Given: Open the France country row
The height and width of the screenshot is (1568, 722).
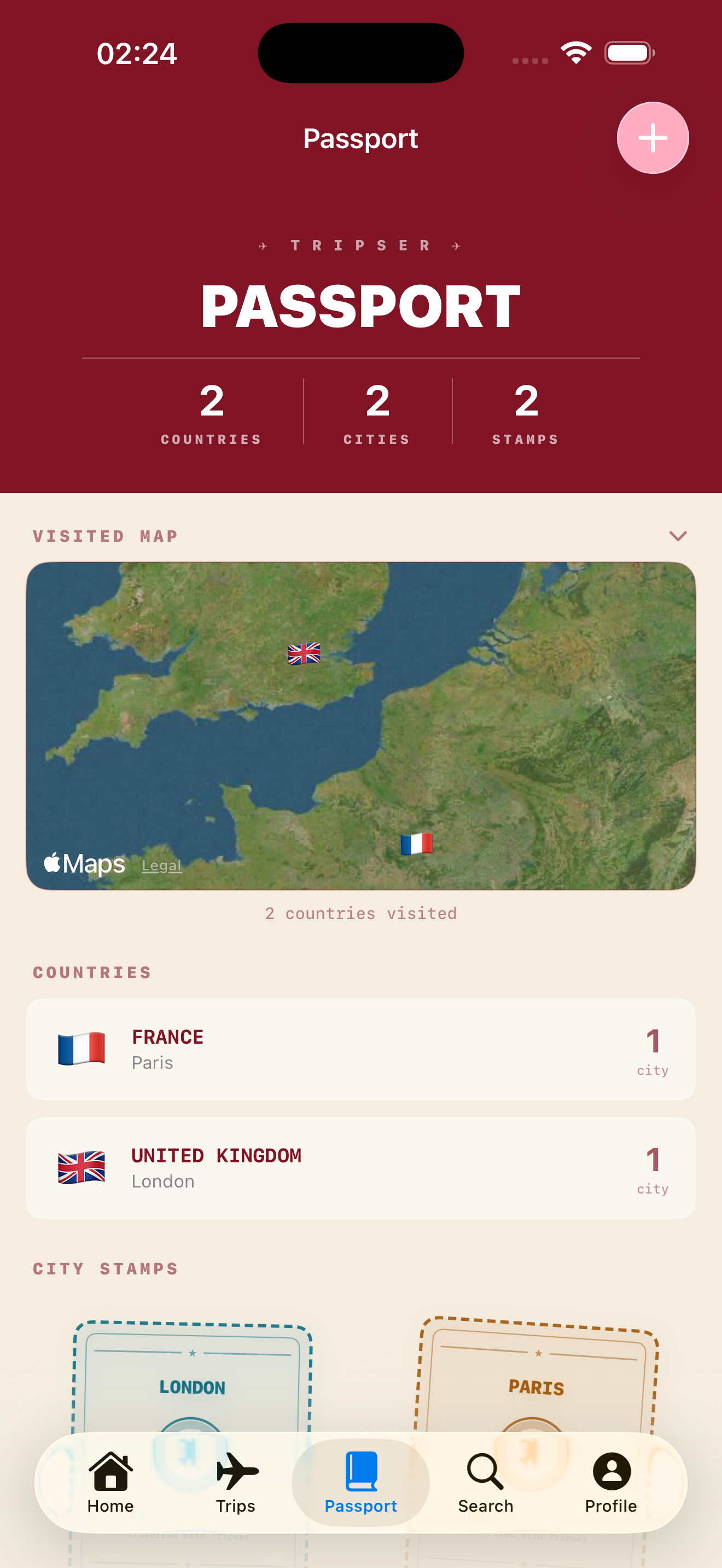Looking at the screenshot, I should pyautogui.click(x=360, y=1049).
